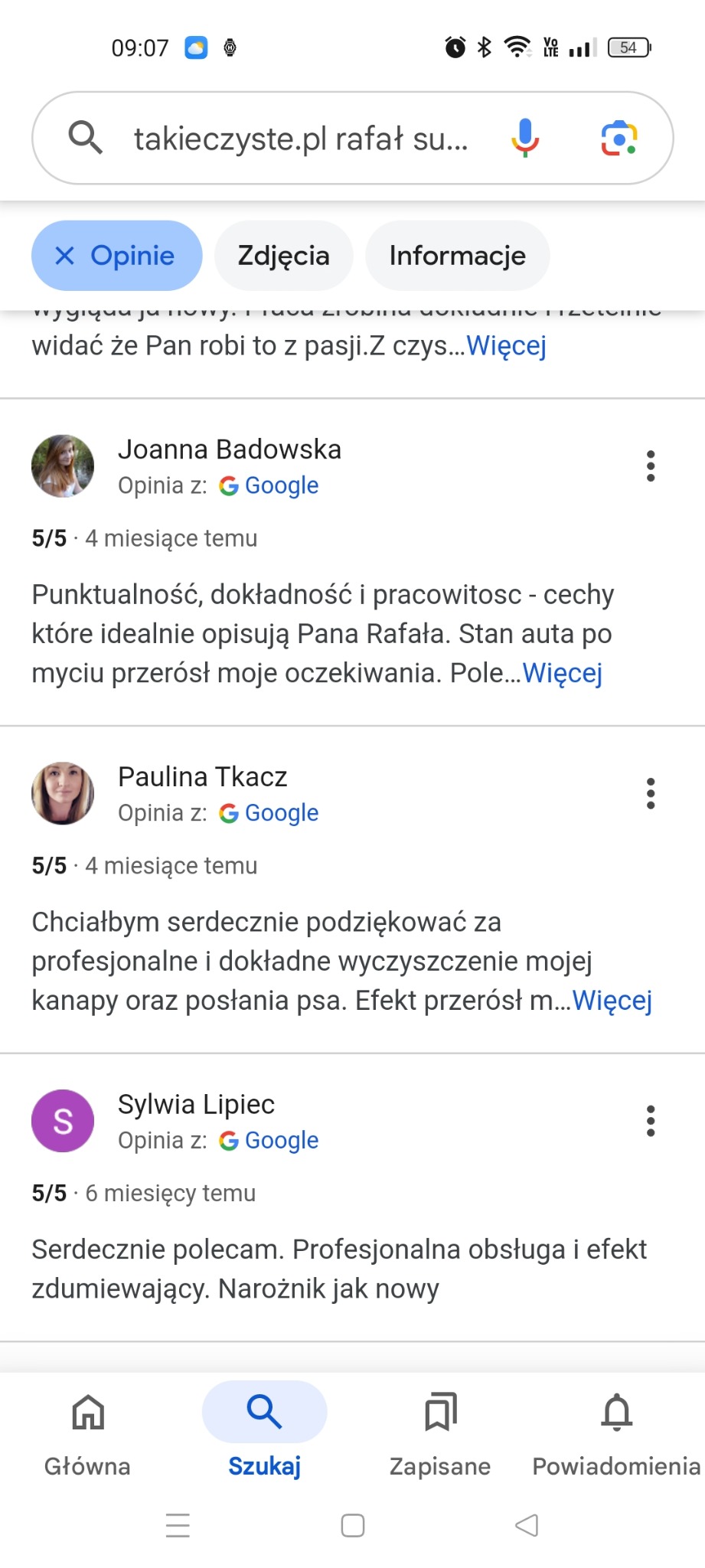Open Joanna Badowska's profile photo
This screenshot has height=1568, width=705.
pyautogui.click(x=63, y=465)
